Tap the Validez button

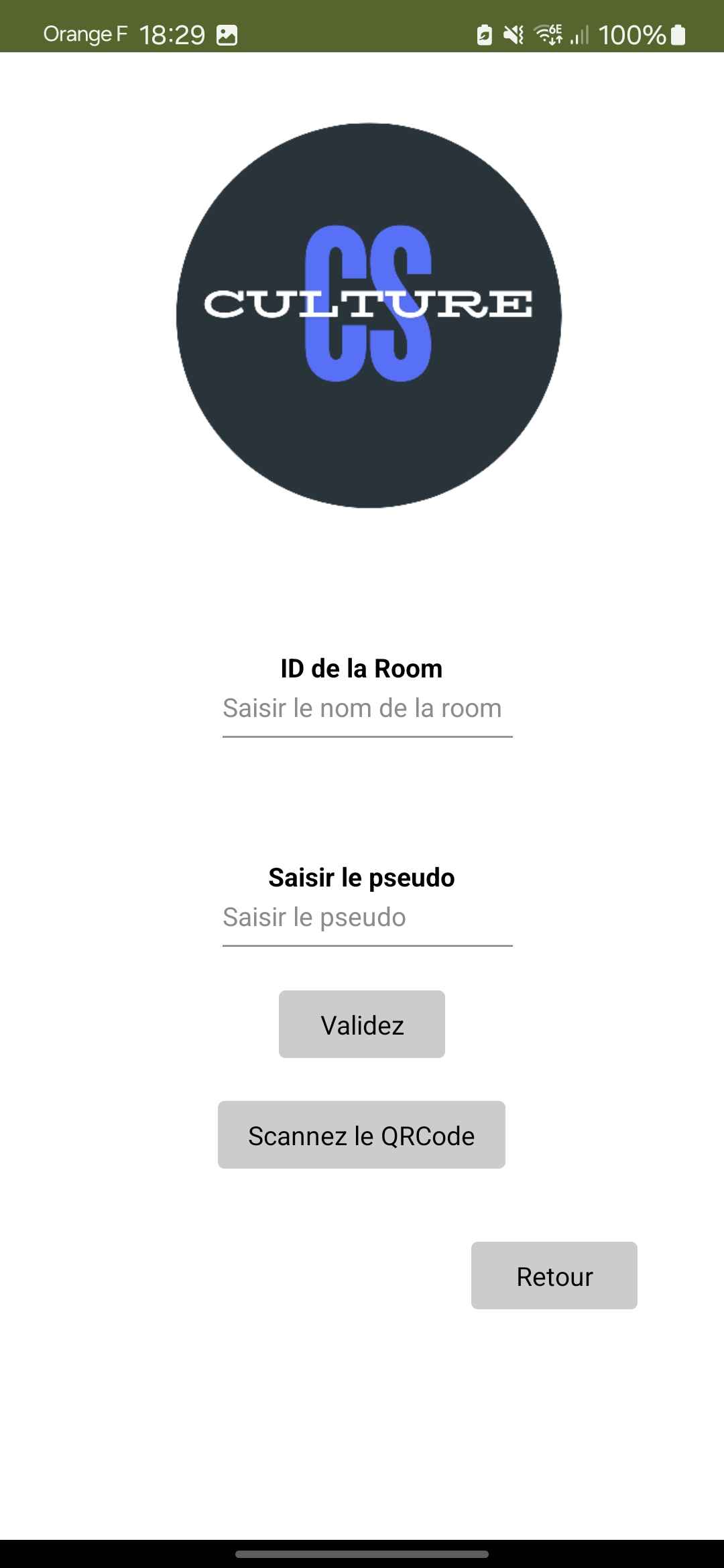coord(362,1025)
